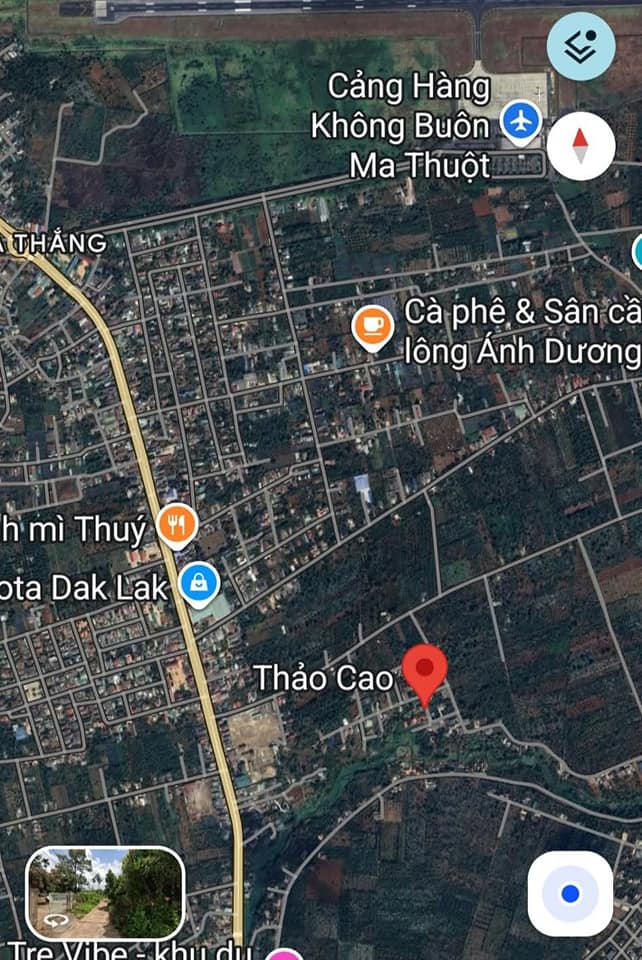Tap the bánh mì Thuý restaurant pin
642x960 pixels.
(177, 524)
